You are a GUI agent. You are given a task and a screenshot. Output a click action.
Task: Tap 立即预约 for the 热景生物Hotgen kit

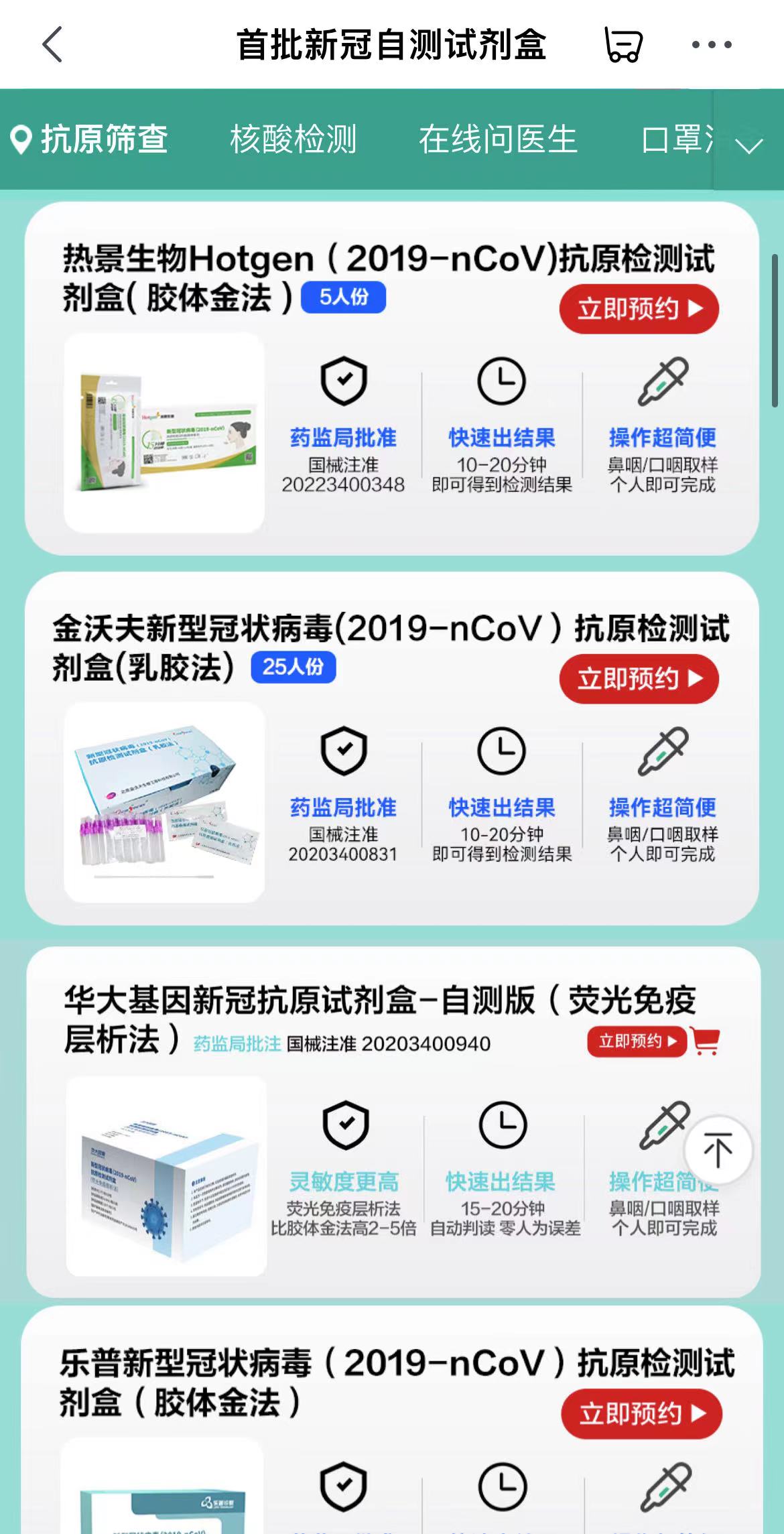639,309
